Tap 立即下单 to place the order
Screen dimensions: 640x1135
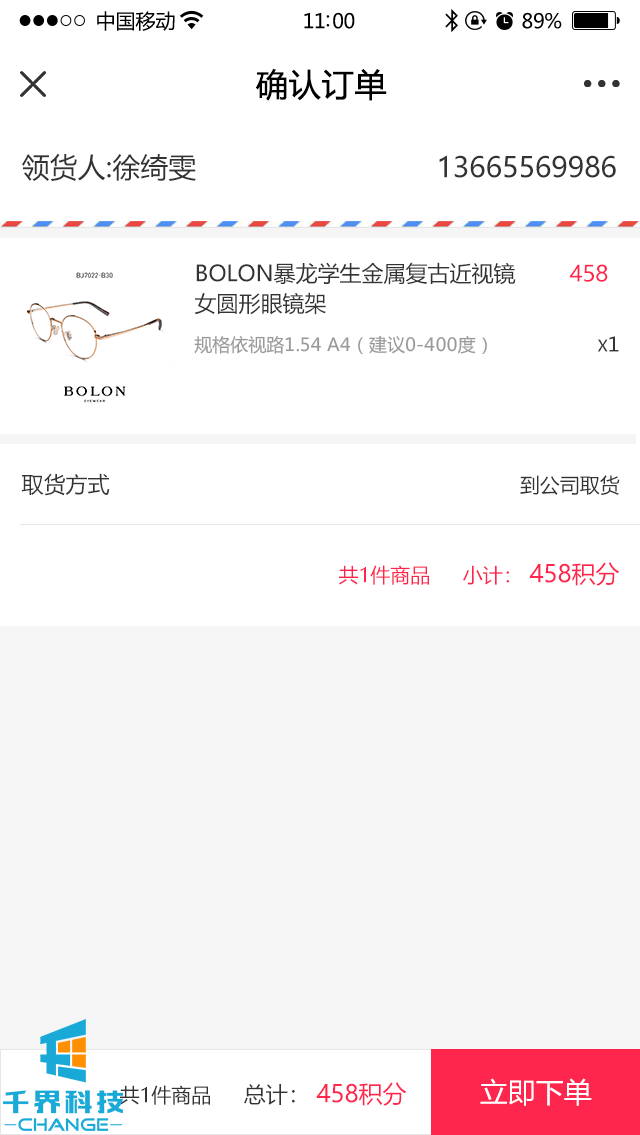point(535,1092)
